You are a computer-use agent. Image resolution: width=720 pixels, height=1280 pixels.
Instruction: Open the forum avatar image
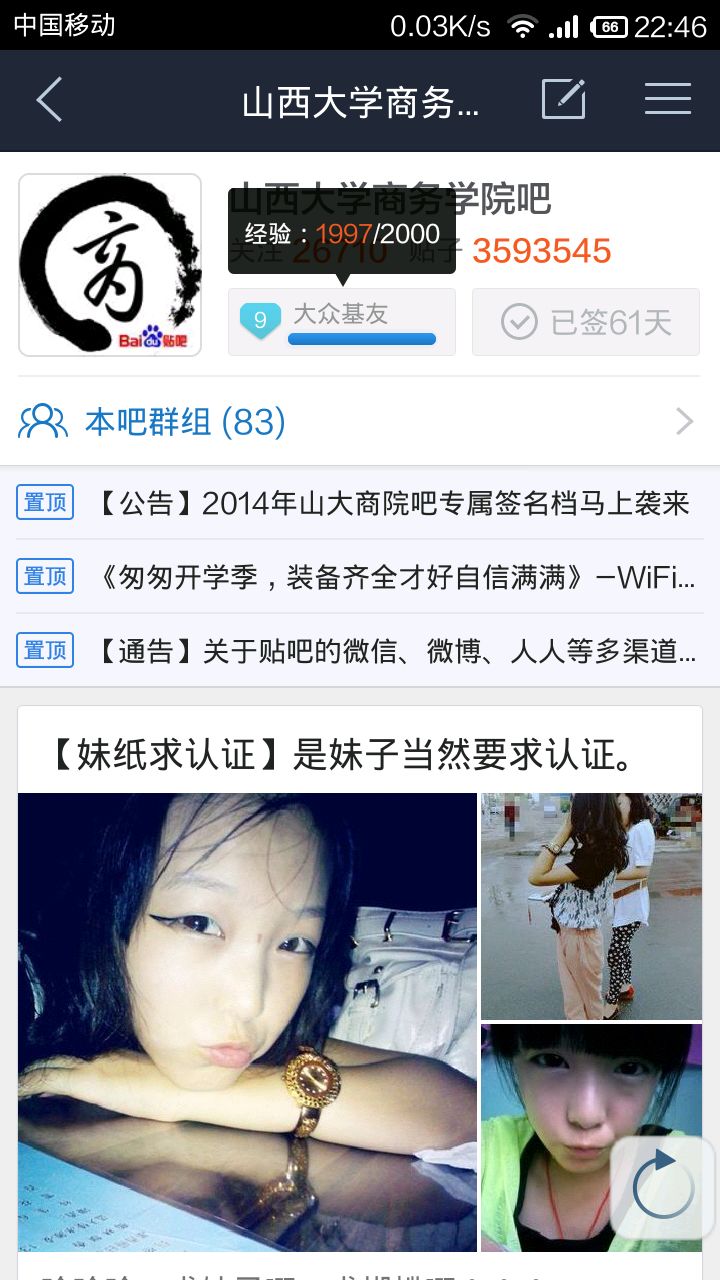tap(110, 265)
